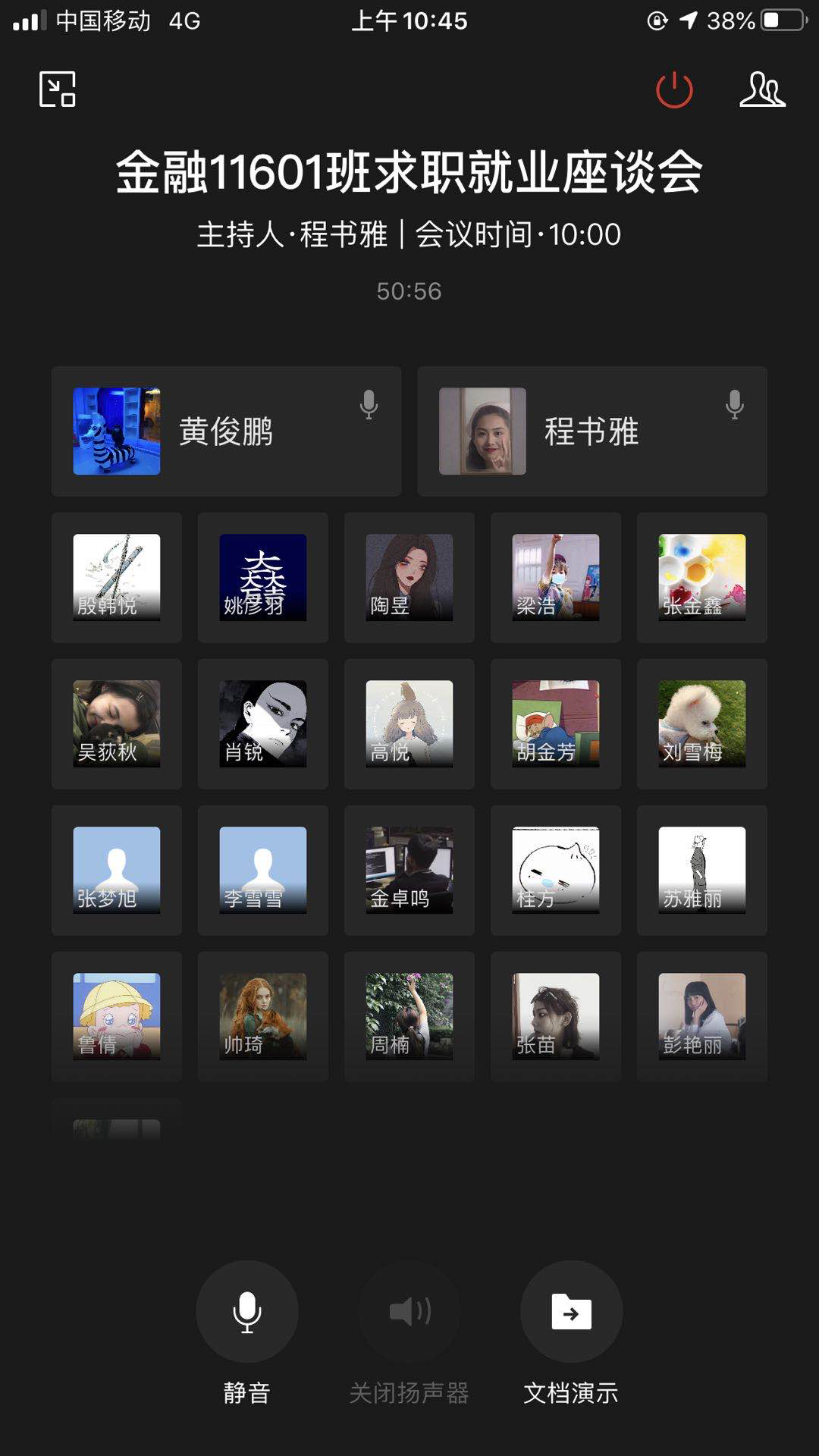Tap the red power icon to leave meeting

pyautogui.click(x=674, y=90)
